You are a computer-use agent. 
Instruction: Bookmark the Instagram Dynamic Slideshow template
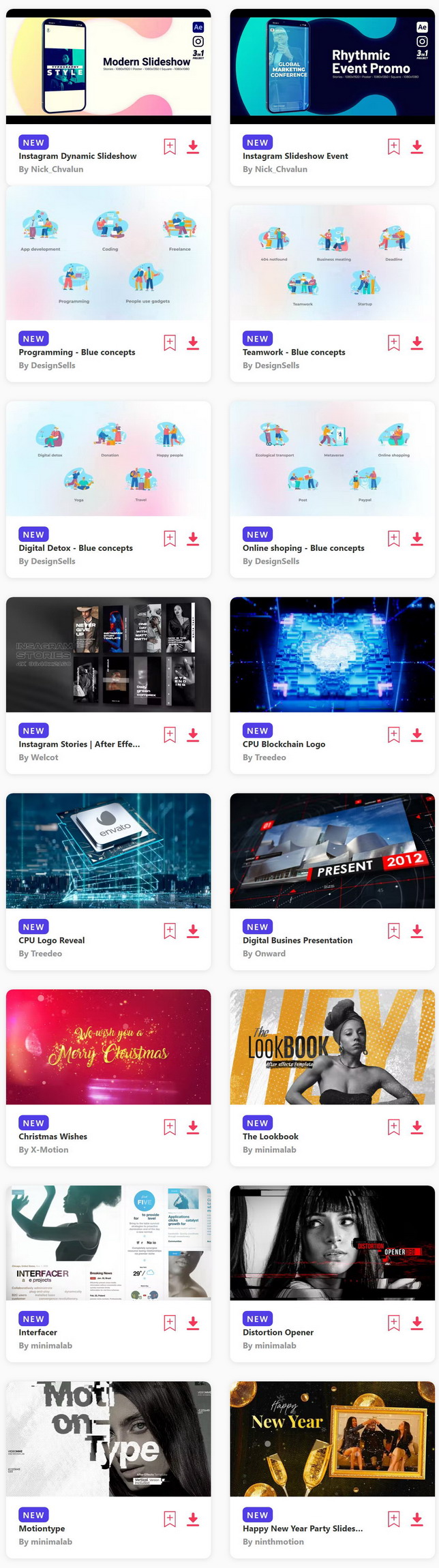click(x=170, y=147)
